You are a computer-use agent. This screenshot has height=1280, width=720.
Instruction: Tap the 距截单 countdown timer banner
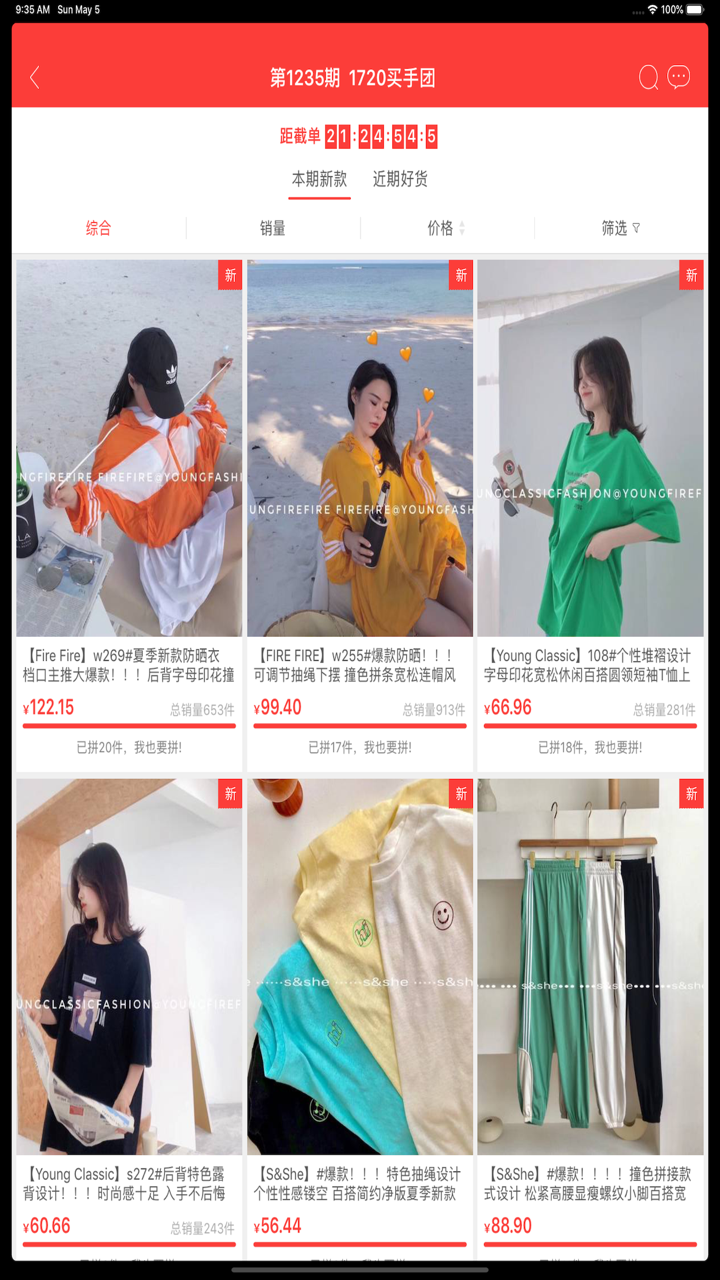(360, 136)
